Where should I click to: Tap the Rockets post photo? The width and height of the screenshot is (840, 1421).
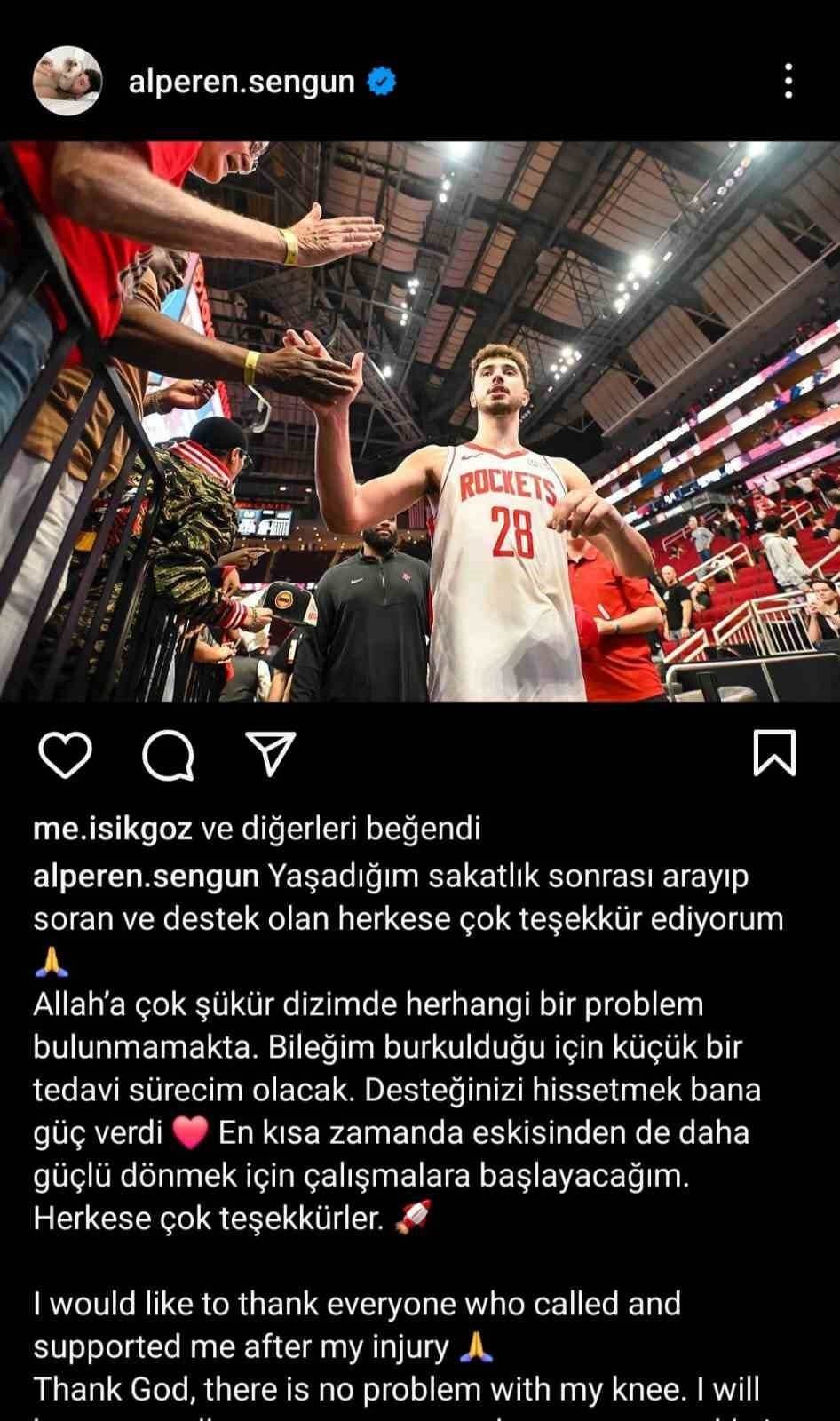(420, 421)
